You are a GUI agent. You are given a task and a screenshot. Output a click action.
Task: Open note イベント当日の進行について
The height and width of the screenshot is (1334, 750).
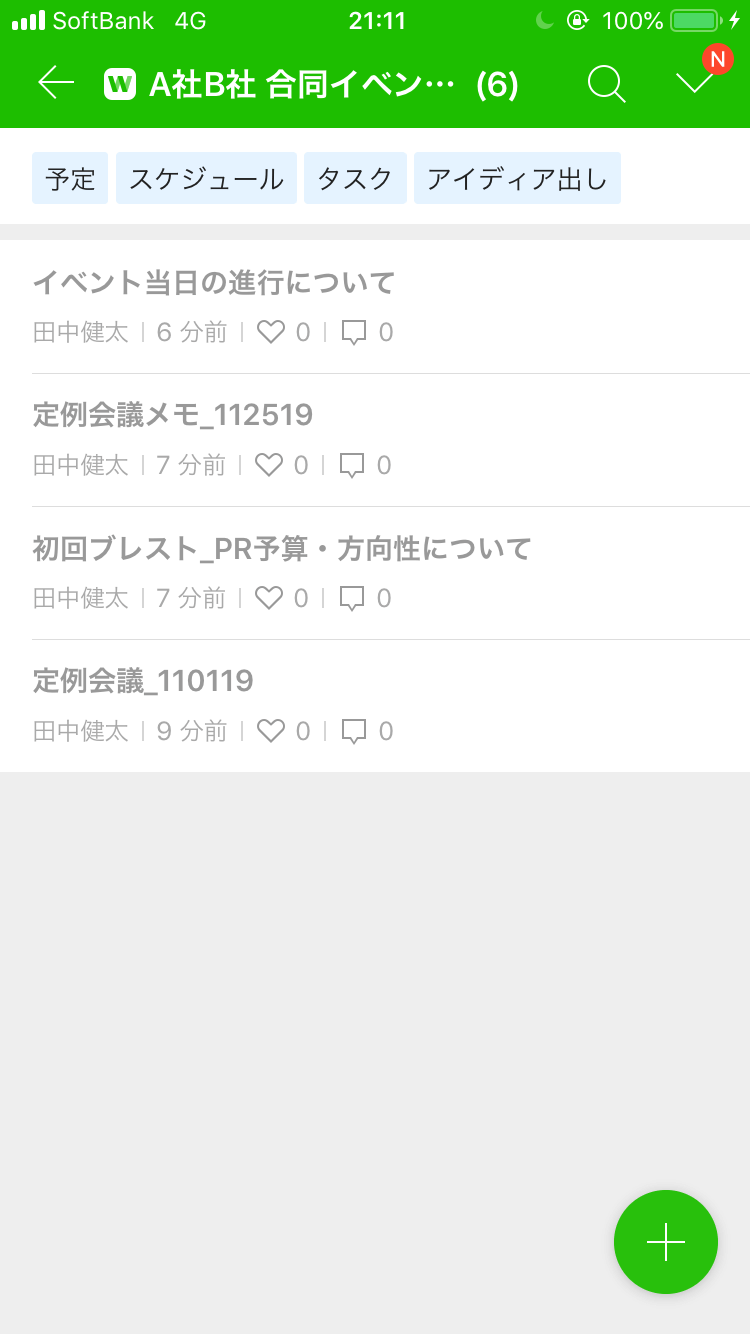pos(214,283)
